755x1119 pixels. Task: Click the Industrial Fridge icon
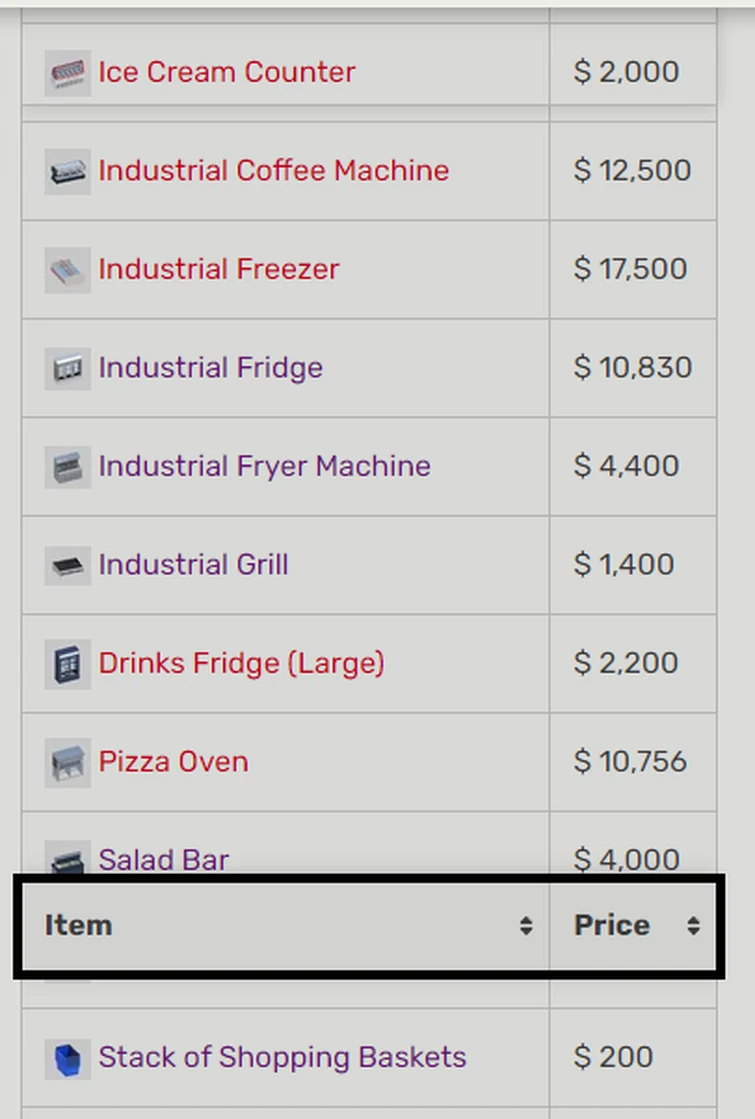click(x=66, y=367)
